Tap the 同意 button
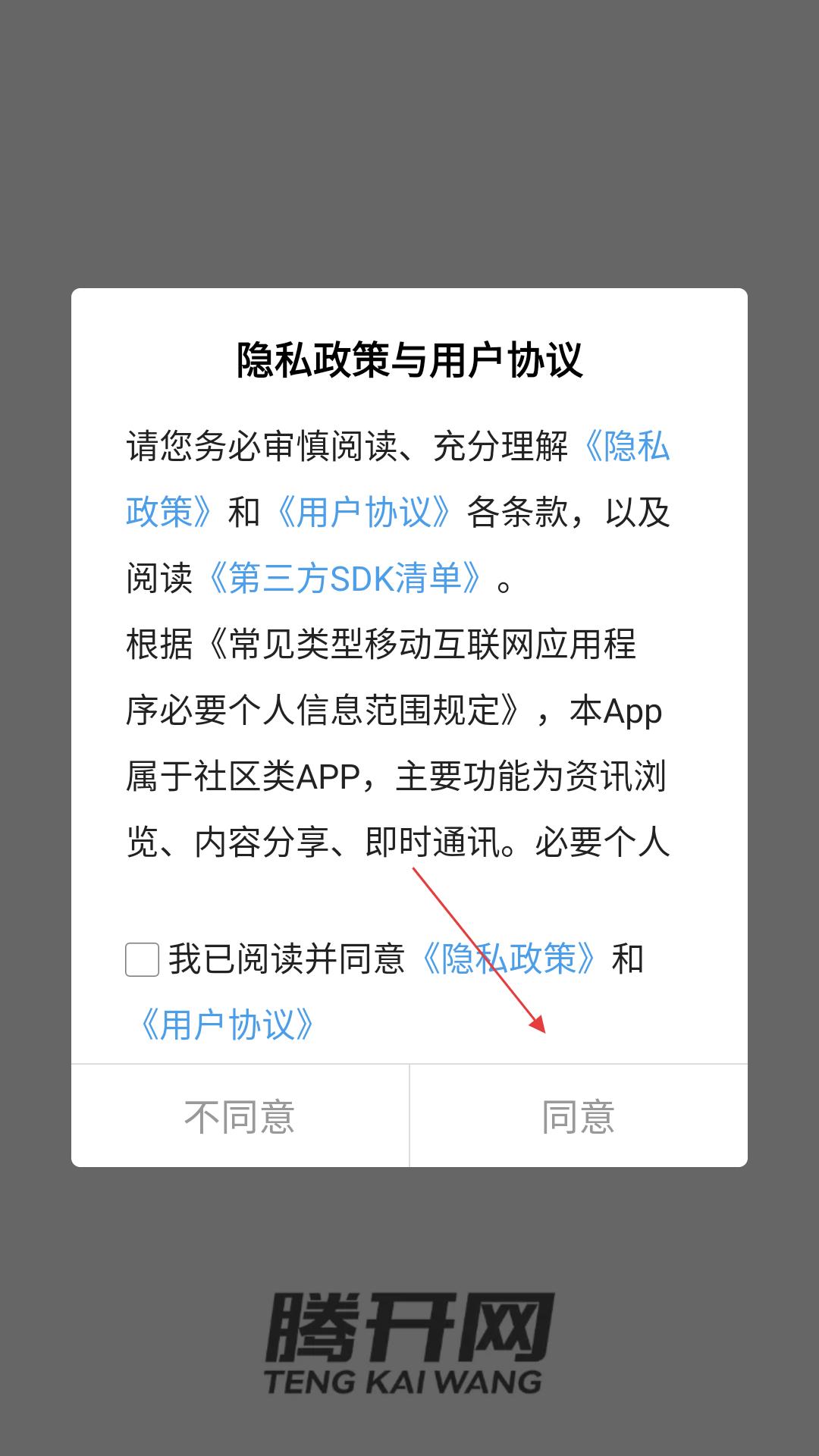Viewport: 819px width, 1456px height. pos(579,1116)
